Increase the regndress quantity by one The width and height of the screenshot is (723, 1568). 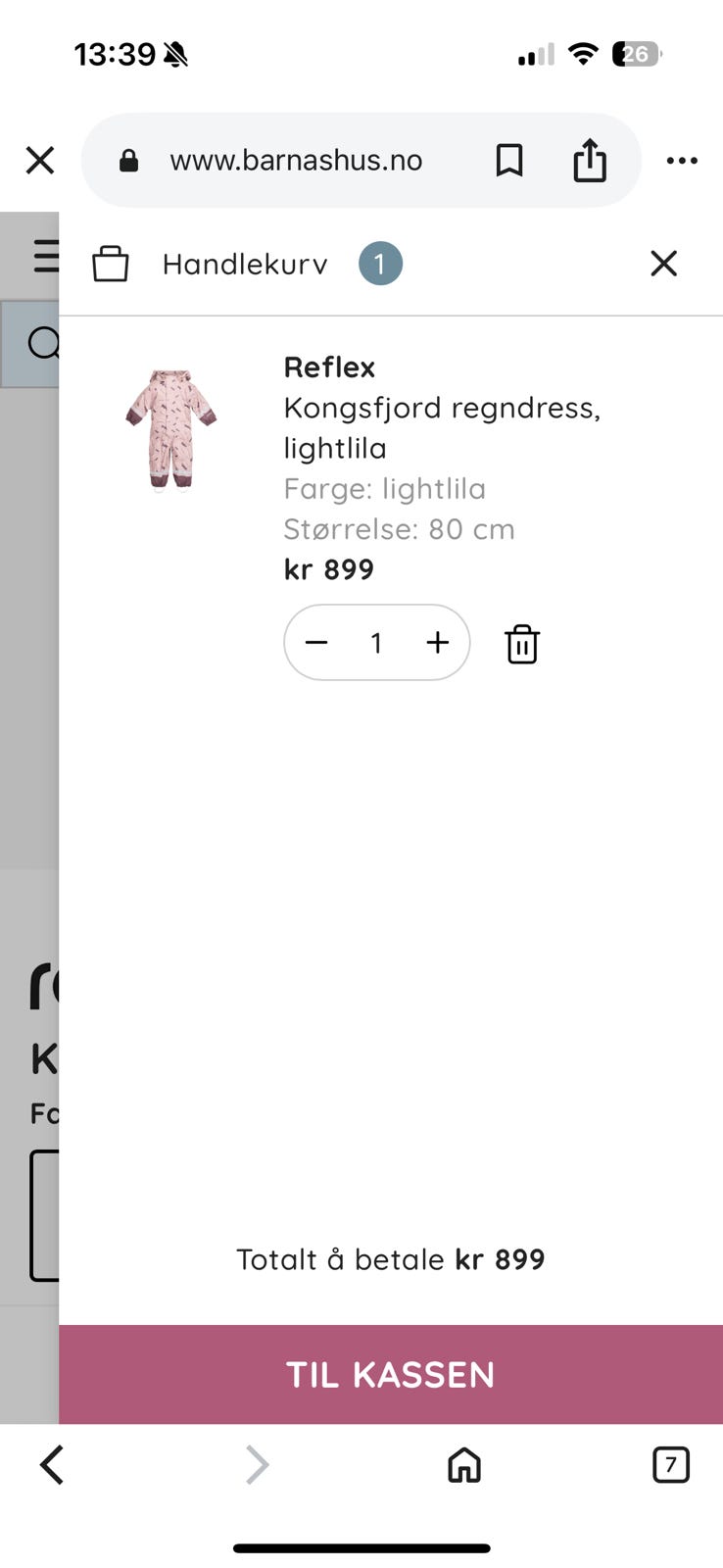437,643
